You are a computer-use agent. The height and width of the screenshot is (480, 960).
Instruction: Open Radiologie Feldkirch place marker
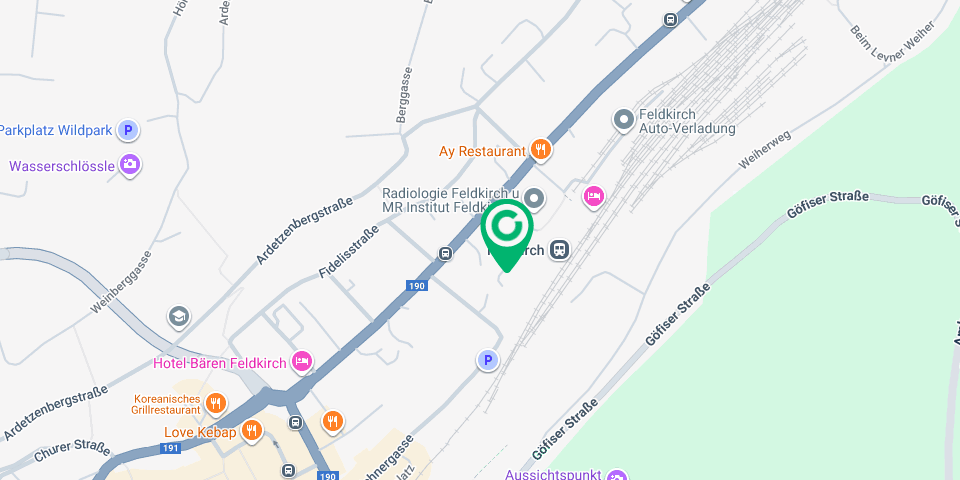[535, 198]
